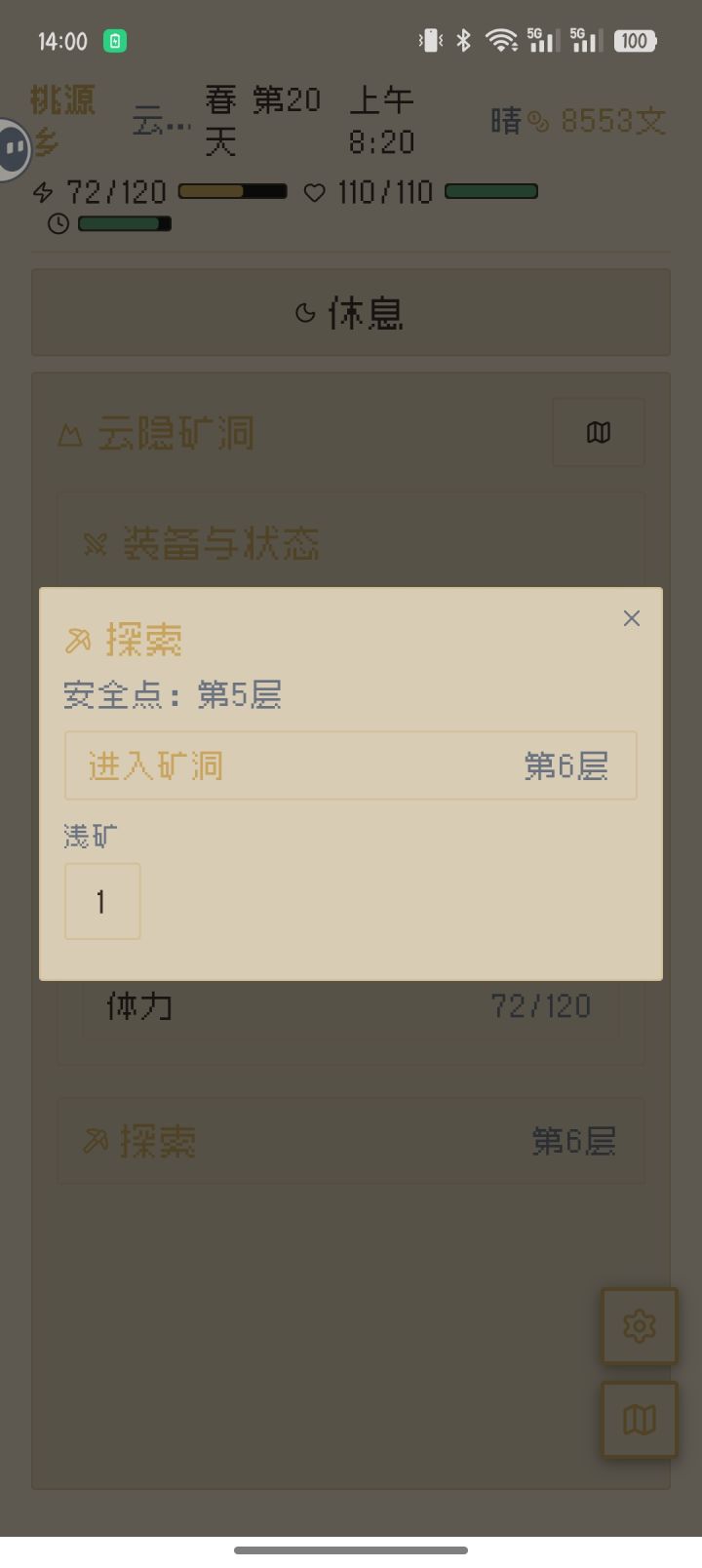The image size is (702, 1568).
Task: Click the mountain icon before 云隐矿洞
Action: (68, 432)
